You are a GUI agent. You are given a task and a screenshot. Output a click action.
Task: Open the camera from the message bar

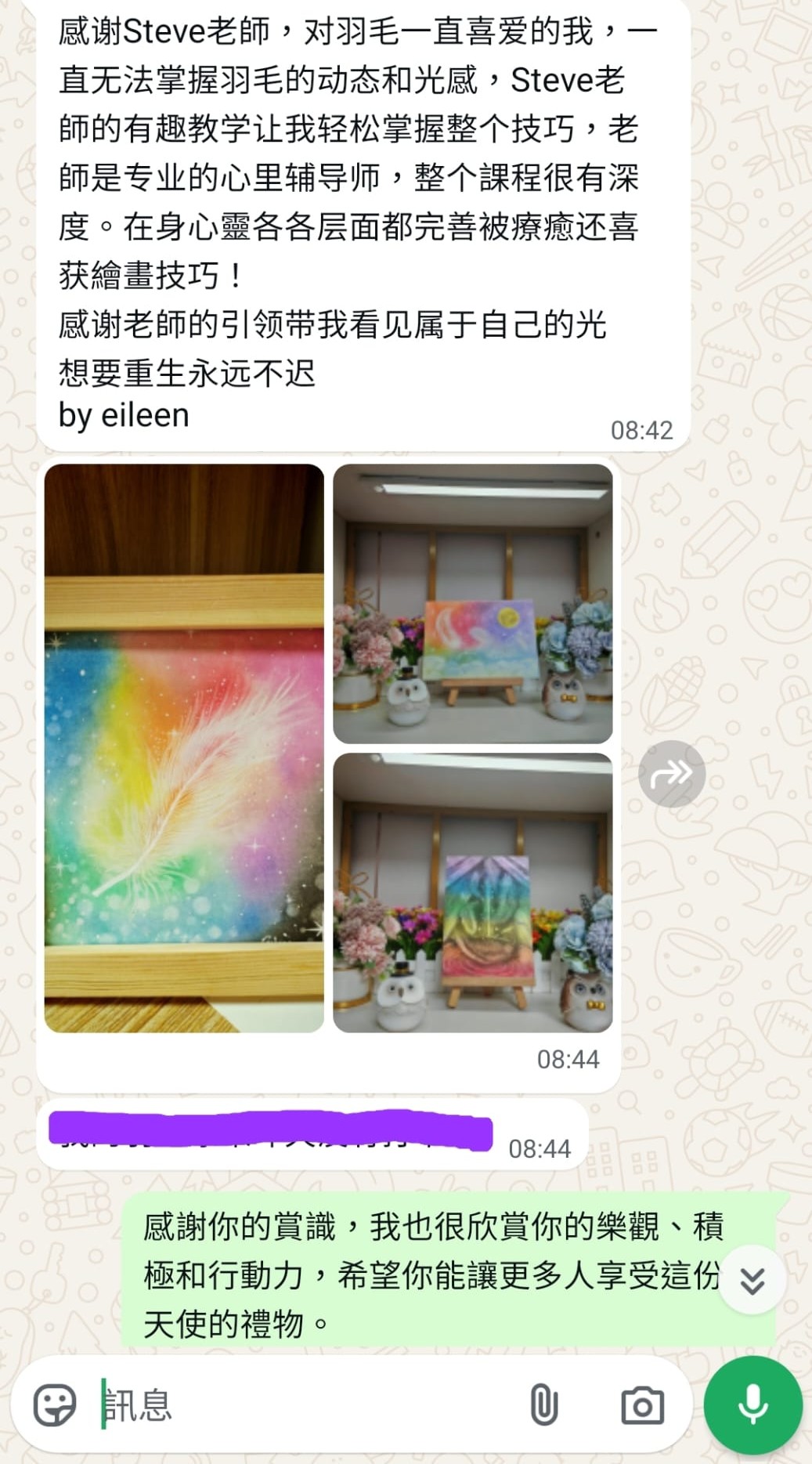[x=642, y=1404]
